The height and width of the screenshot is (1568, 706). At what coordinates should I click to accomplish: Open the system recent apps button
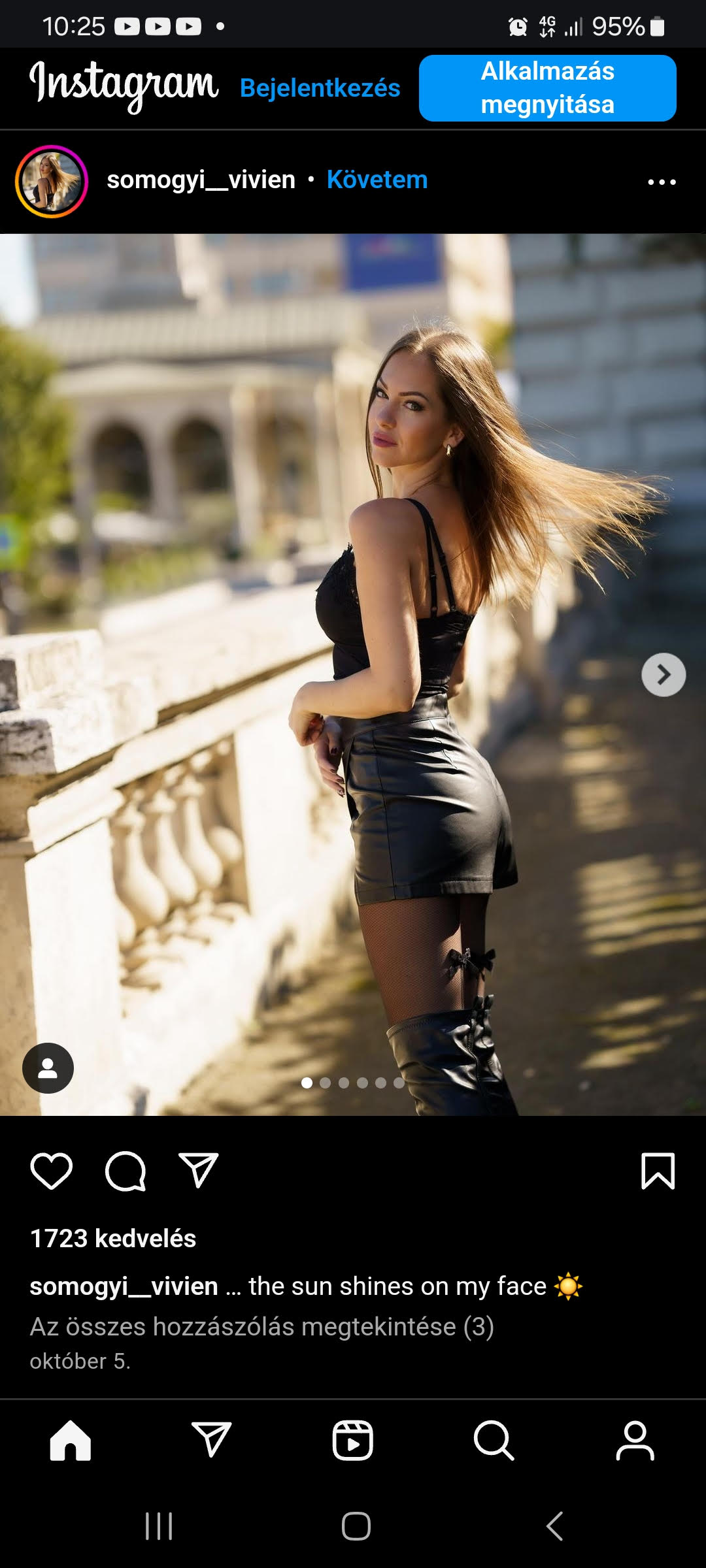(159, 1526)
